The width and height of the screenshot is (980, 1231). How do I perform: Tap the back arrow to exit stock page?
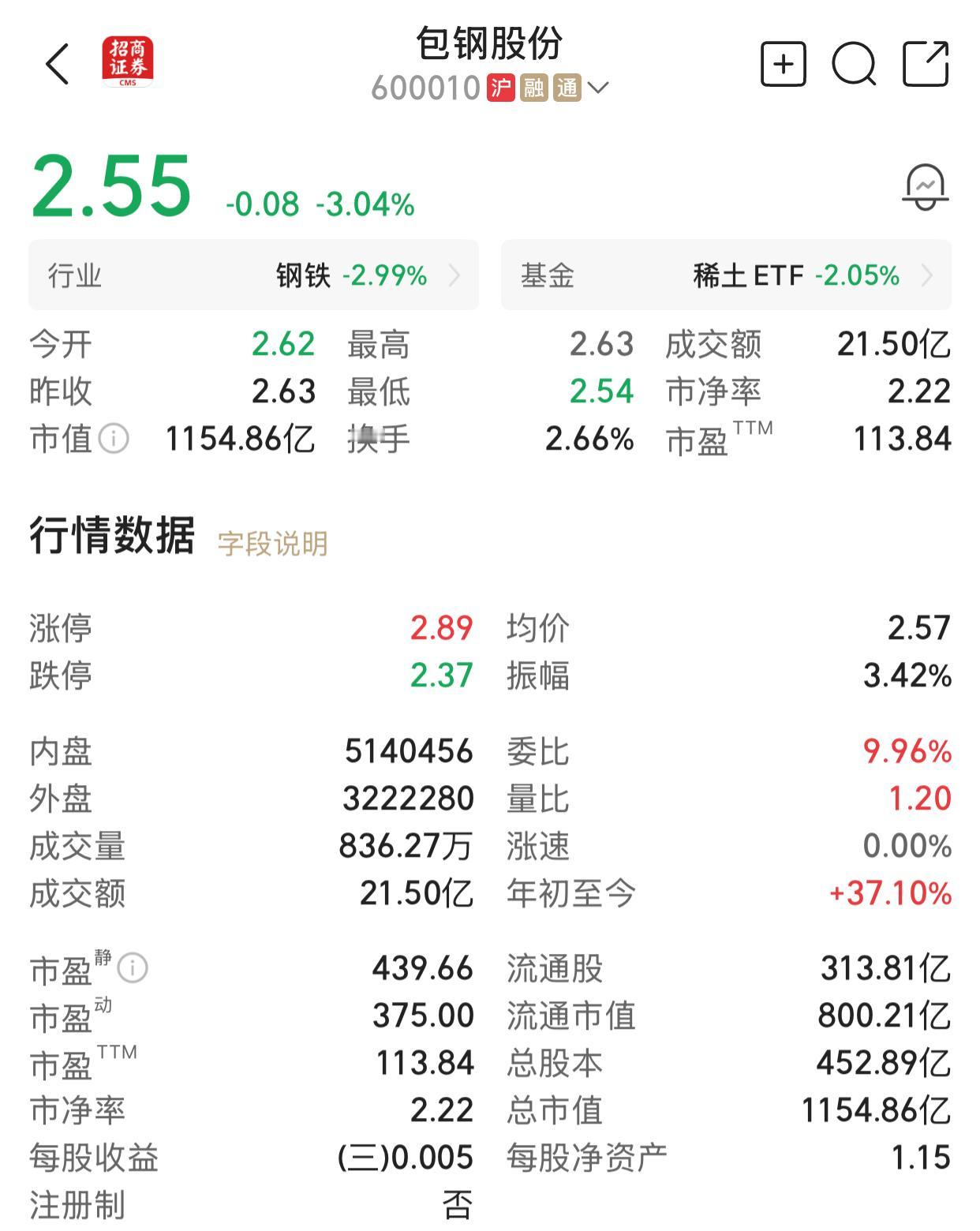click(55, 65)
